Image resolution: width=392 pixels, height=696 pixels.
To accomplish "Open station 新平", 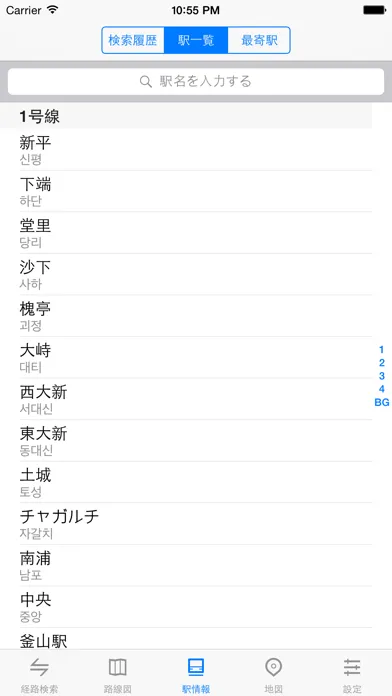I will [x=186, y=150].
